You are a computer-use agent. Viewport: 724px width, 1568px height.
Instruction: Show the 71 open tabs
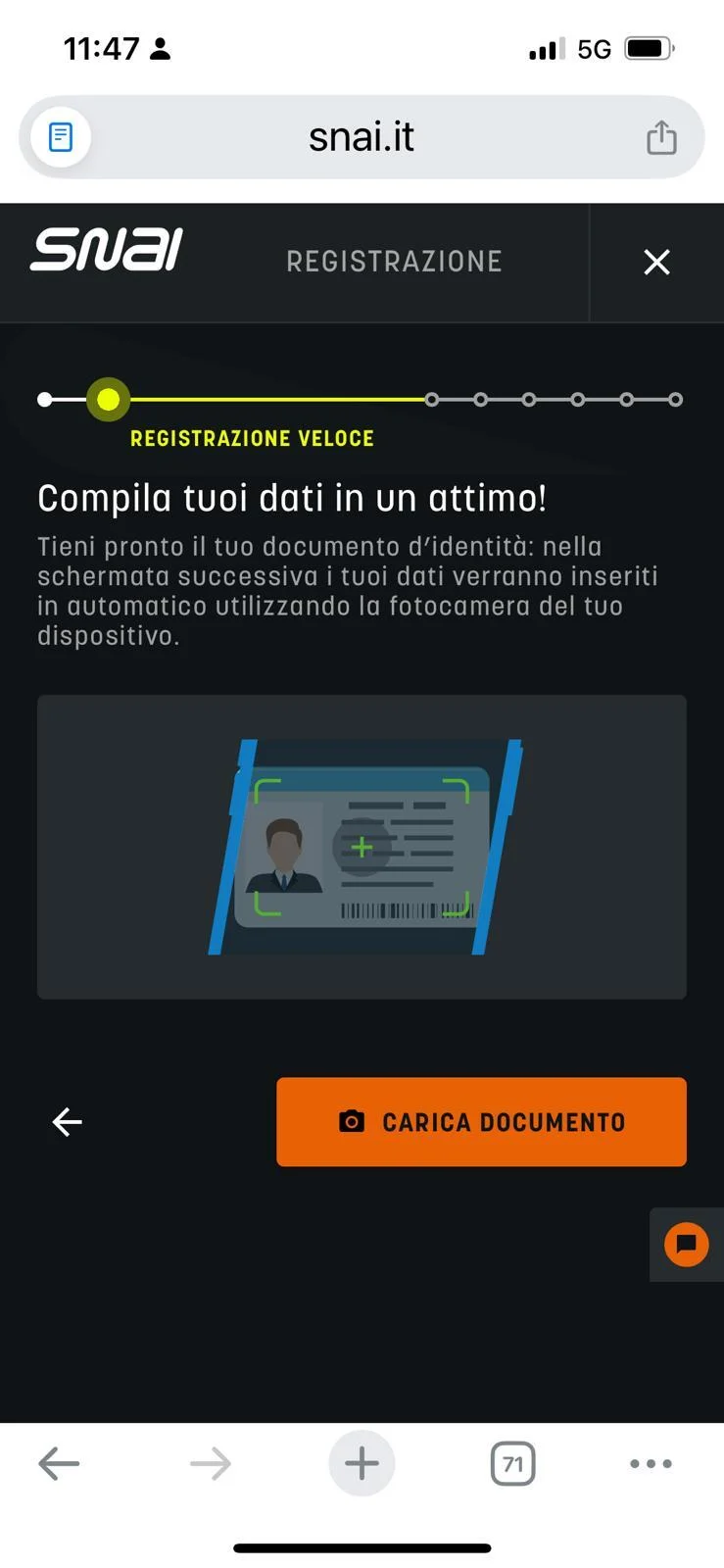(x=512, y=1463)
